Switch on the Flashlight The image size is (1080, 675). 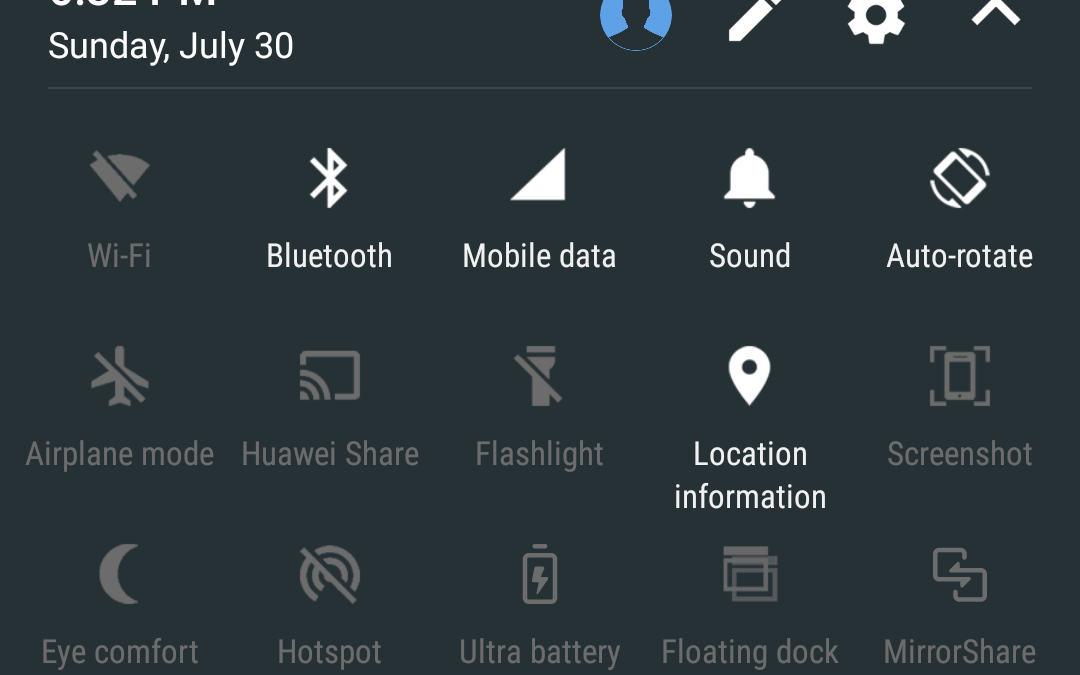point(539,376)
